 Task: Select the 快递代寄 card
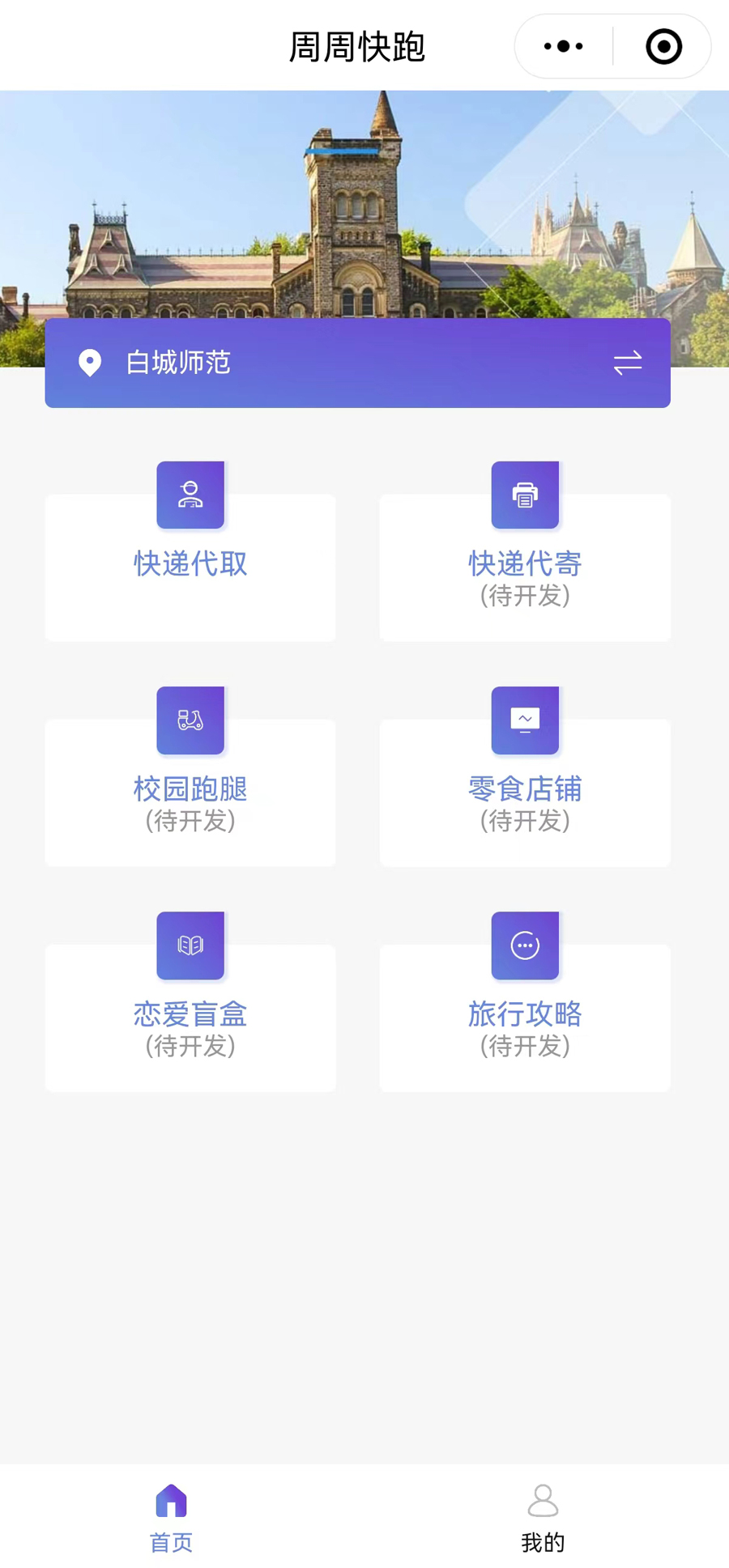pyautogui.click(x=525, y=567)
